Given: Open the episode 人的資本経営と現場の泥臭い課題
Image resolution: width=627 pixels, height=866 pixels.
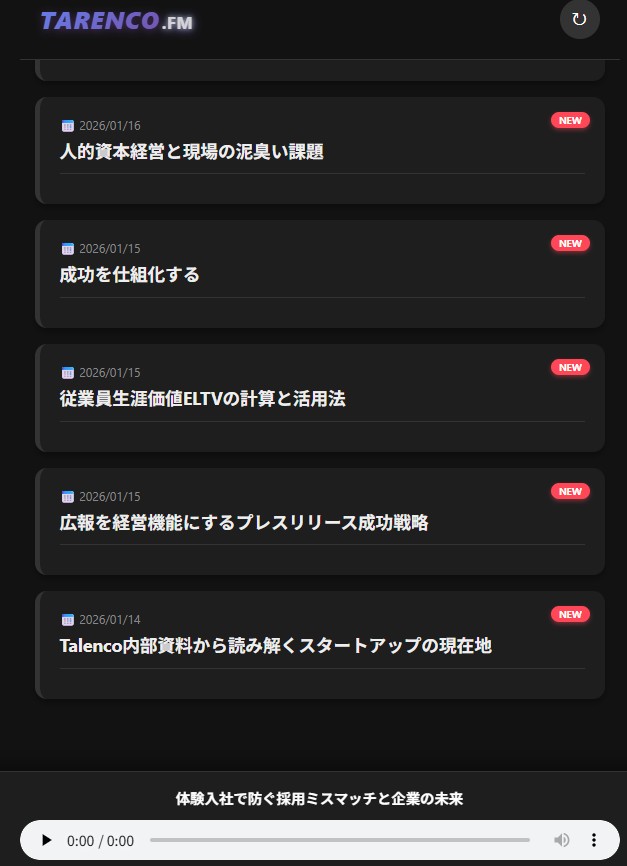Looking at the screenshot, I should [x=191, y=152].
